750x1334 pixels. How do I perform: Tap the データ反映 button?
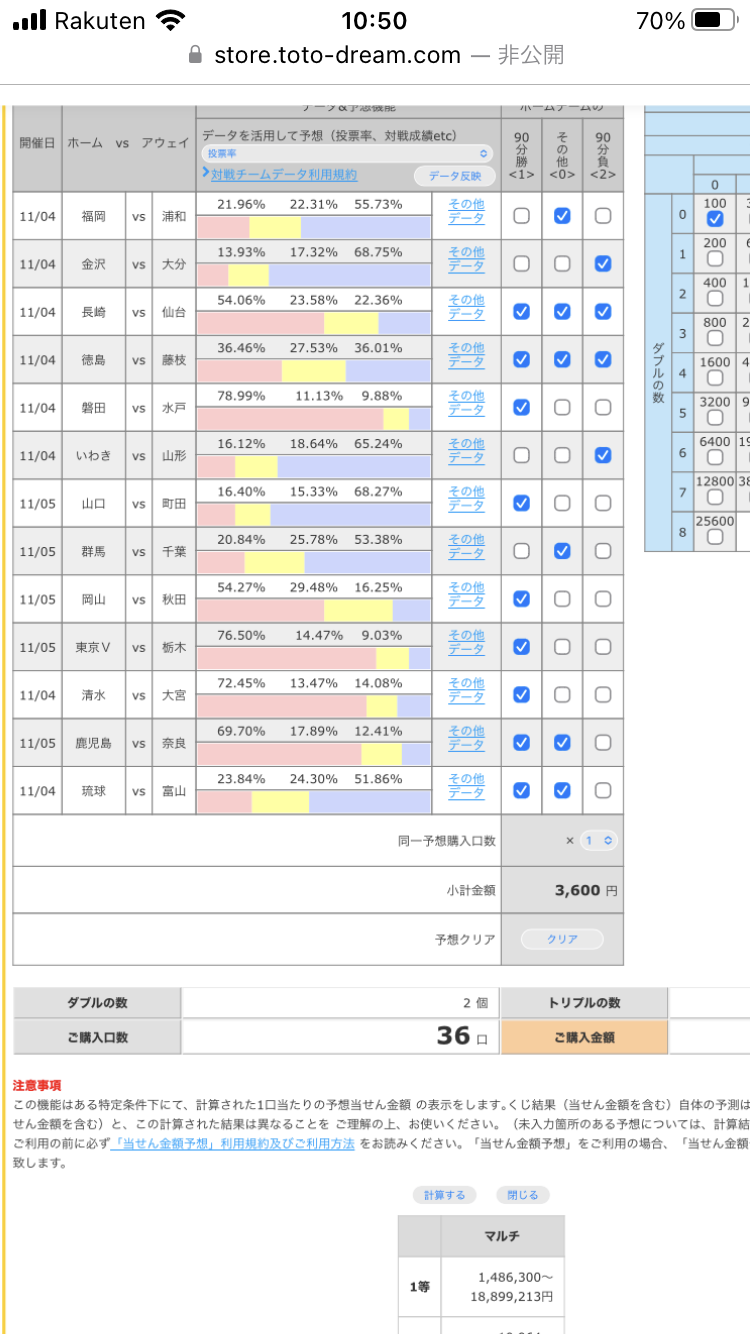455,176
